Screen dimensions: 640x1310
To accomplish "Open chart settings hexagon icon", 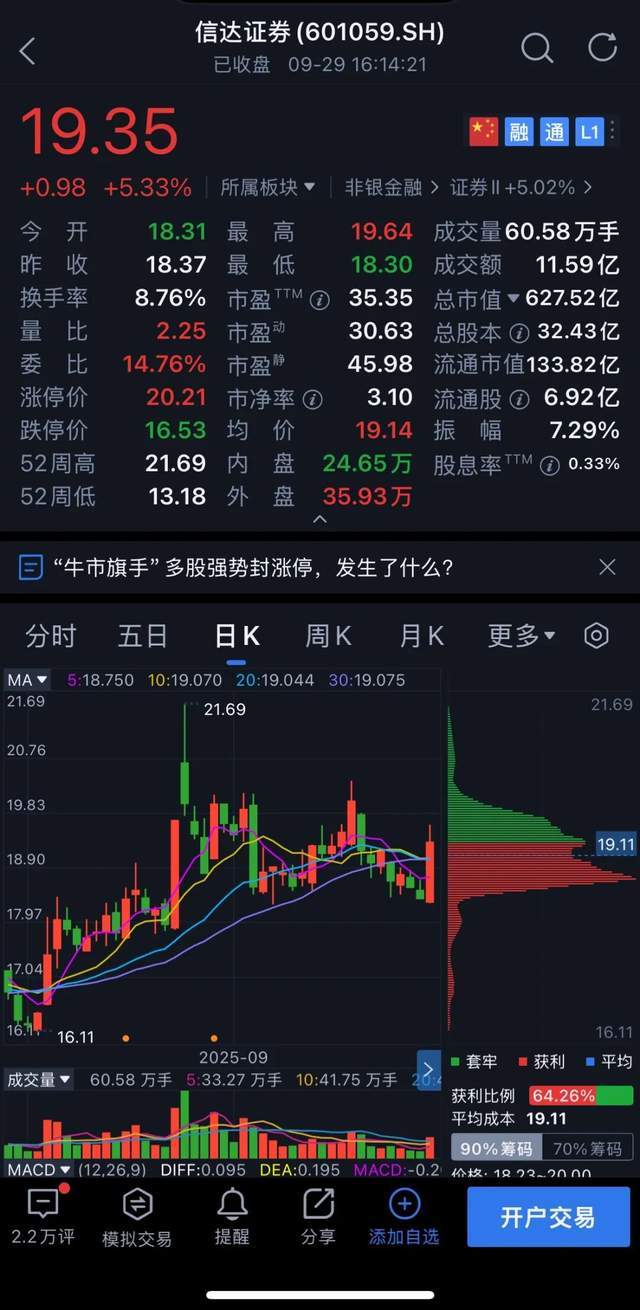I will coord(596,636).
